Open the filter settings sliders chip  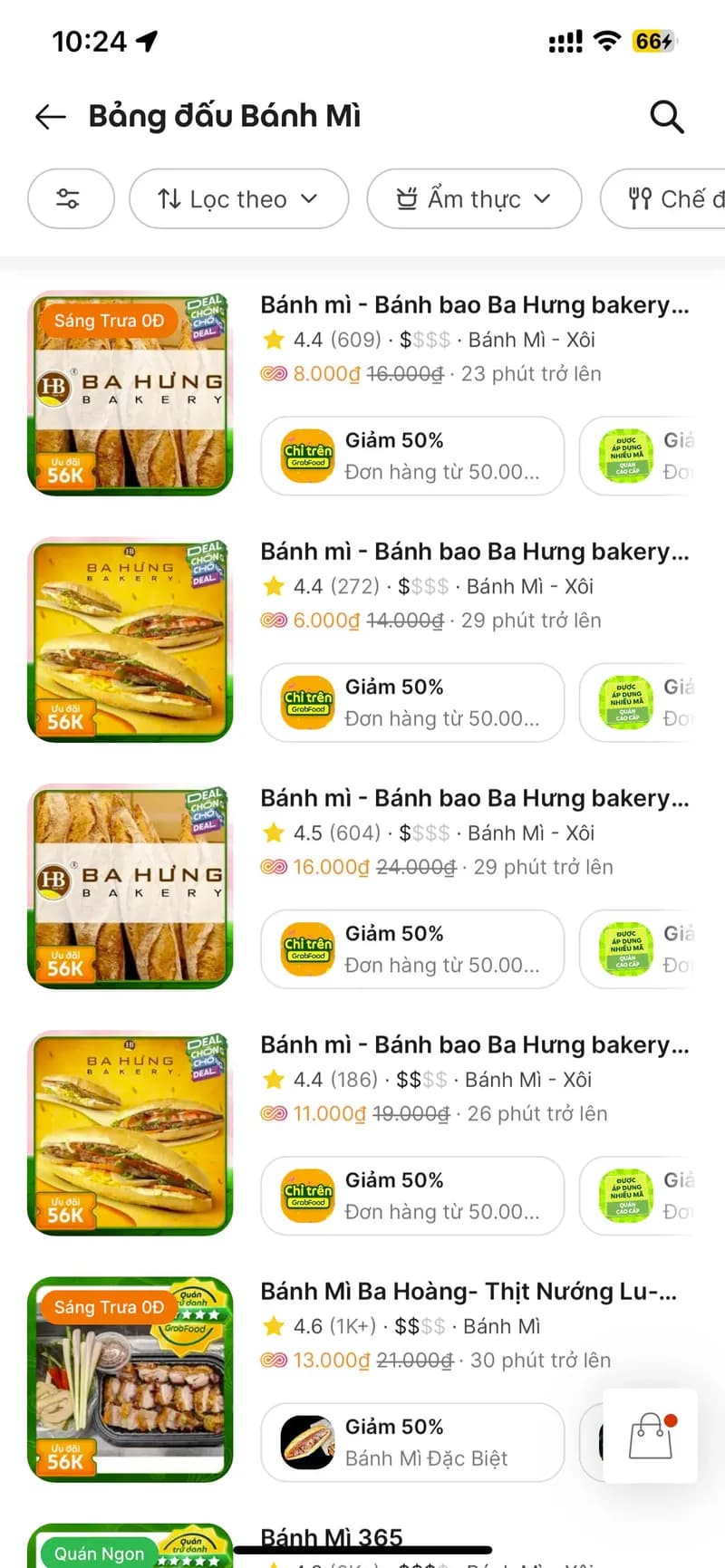(70, 198)
